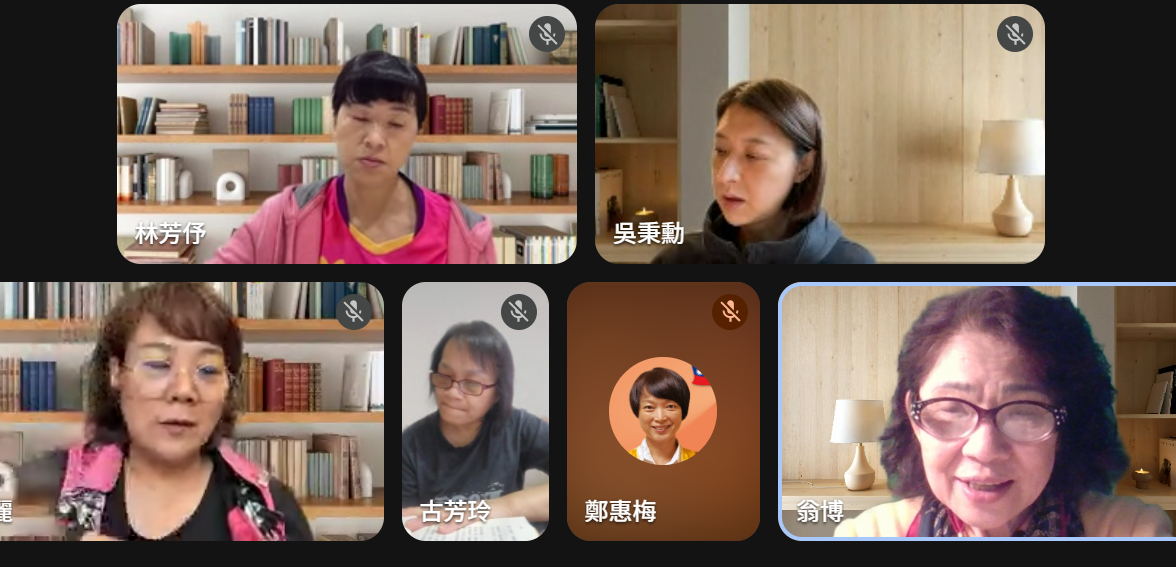Select the highlighted speaker tile labeled 翁博

pyautogui.click(x=978, y=411)
